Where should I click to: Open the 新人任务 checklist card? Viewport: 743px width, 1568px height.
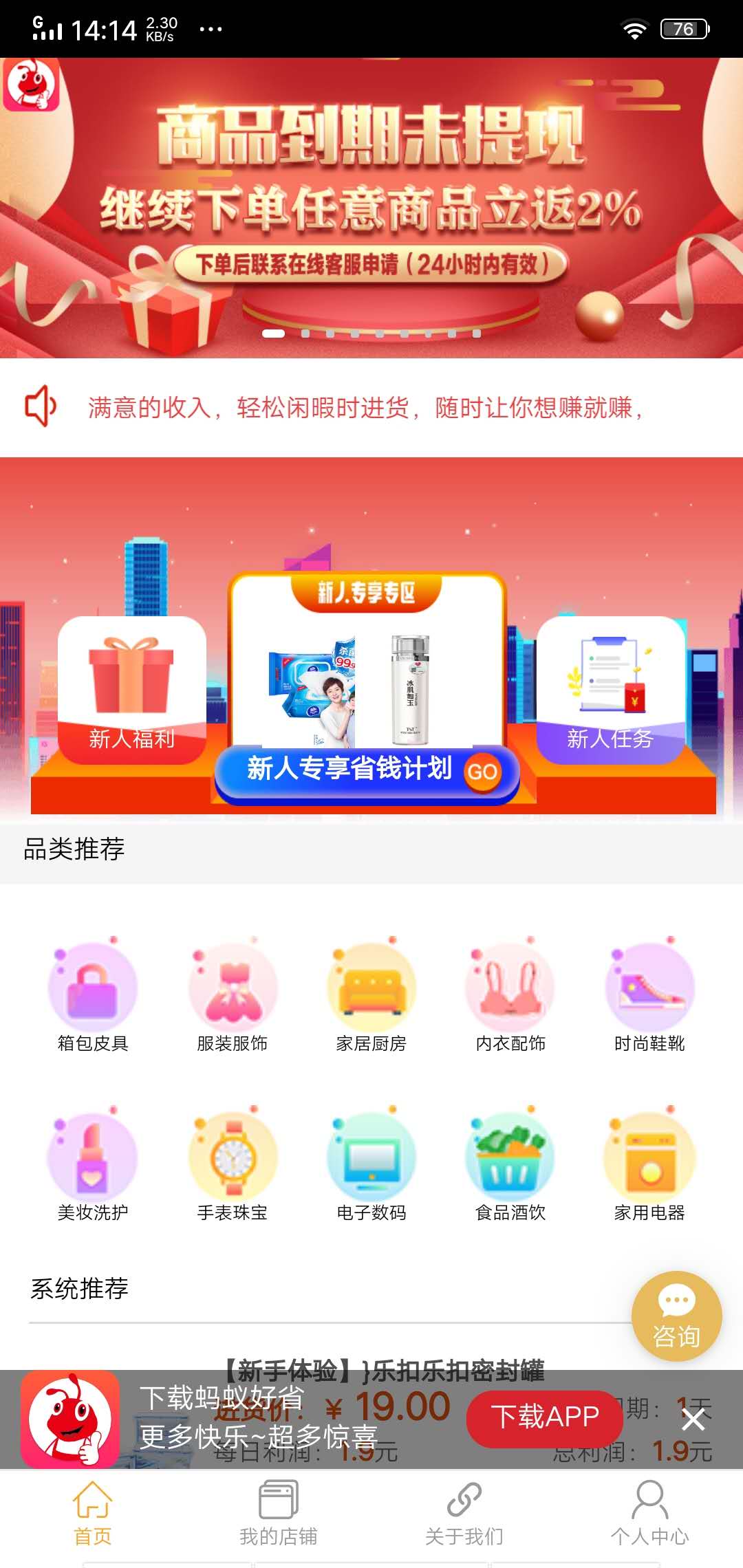coord(611,688)
